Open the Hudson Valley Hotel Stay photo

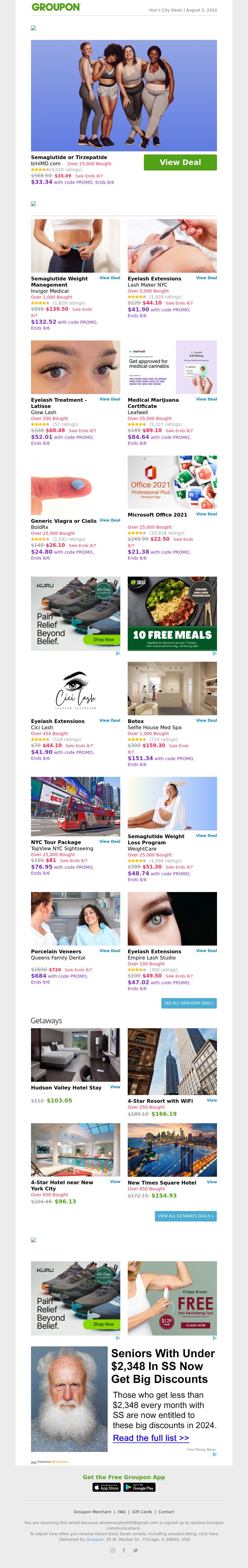pyautogui.click(x=76, y=1055)
